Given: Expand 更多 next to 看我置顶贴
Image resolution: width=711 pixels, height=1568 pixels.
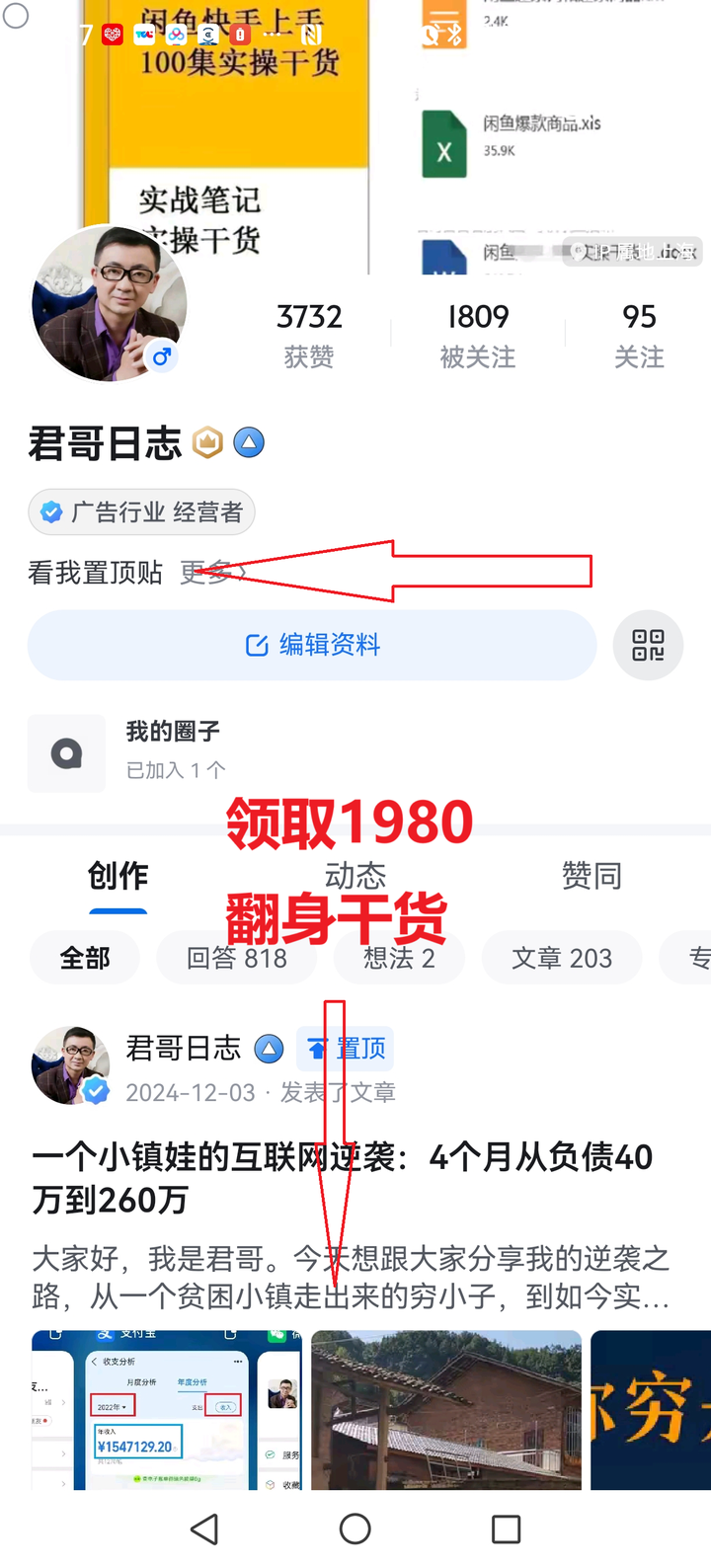Looking at the screenshot, I should click(x=211, y=572).
